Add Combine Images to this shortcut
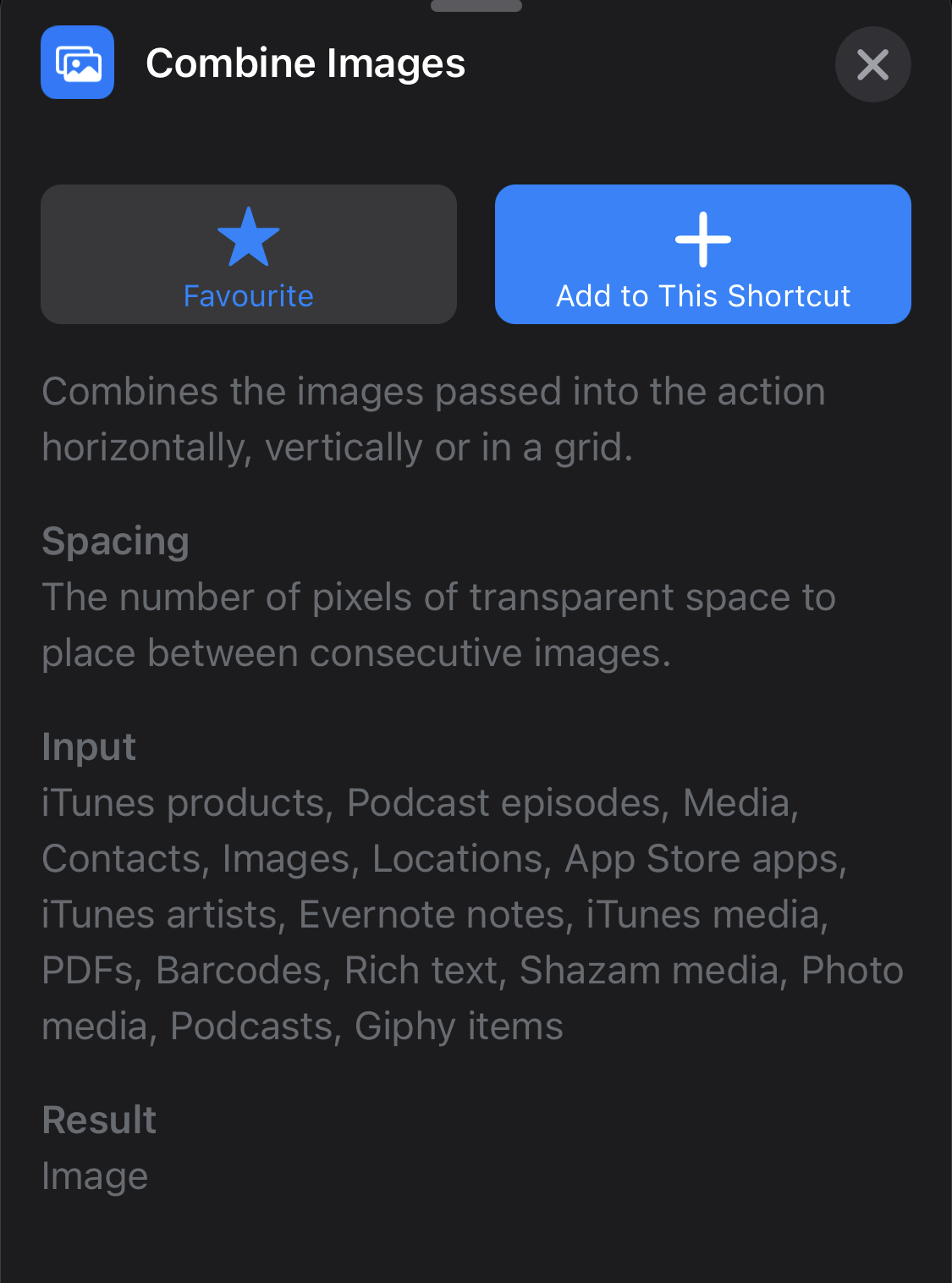Screen dimensions: 952x1283 point(702,254)
